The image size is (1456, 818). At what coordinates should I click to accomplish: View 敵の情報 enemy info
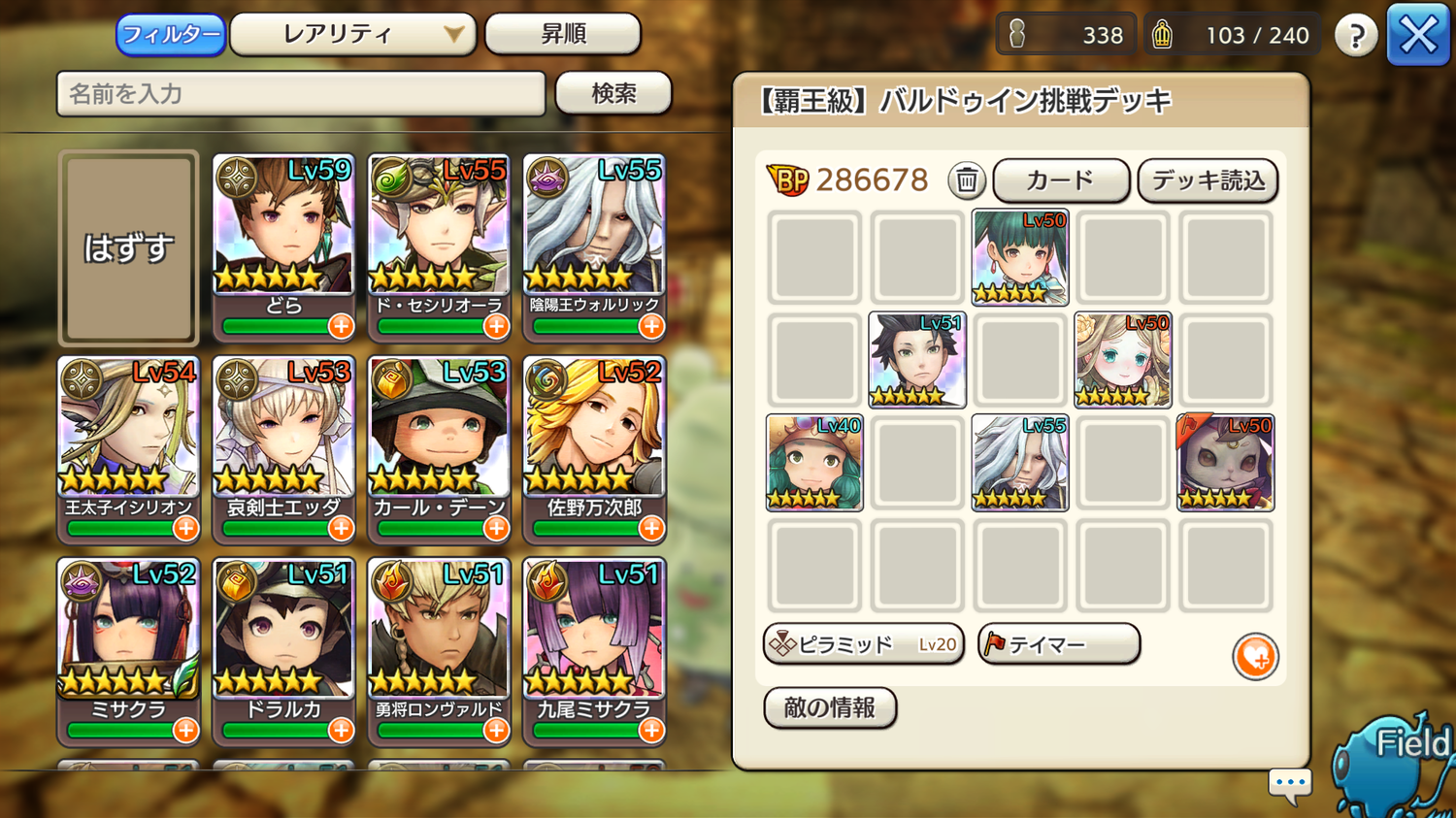(829, 708)
